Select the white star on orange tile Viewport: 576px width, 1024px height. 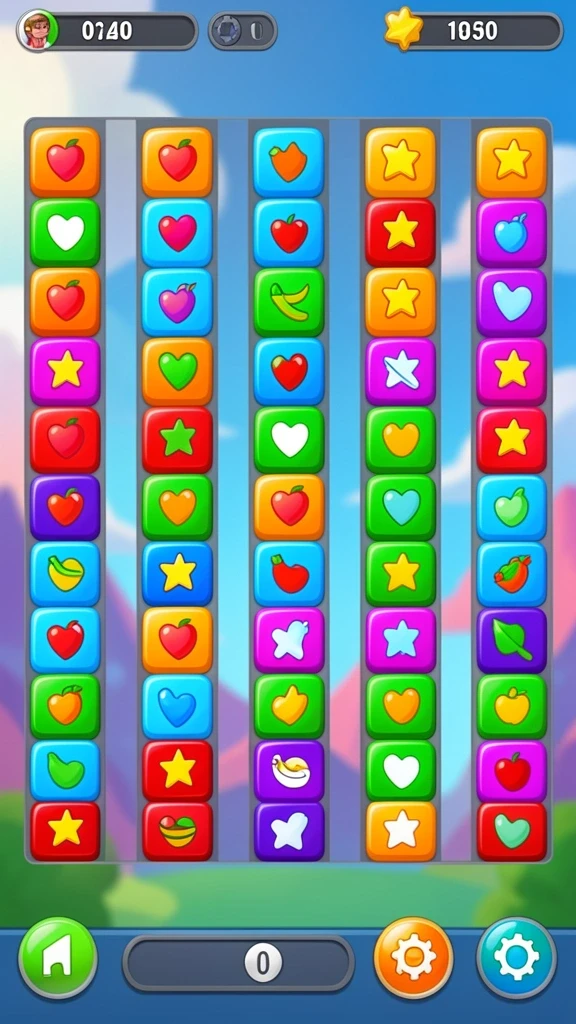point(401,831)
